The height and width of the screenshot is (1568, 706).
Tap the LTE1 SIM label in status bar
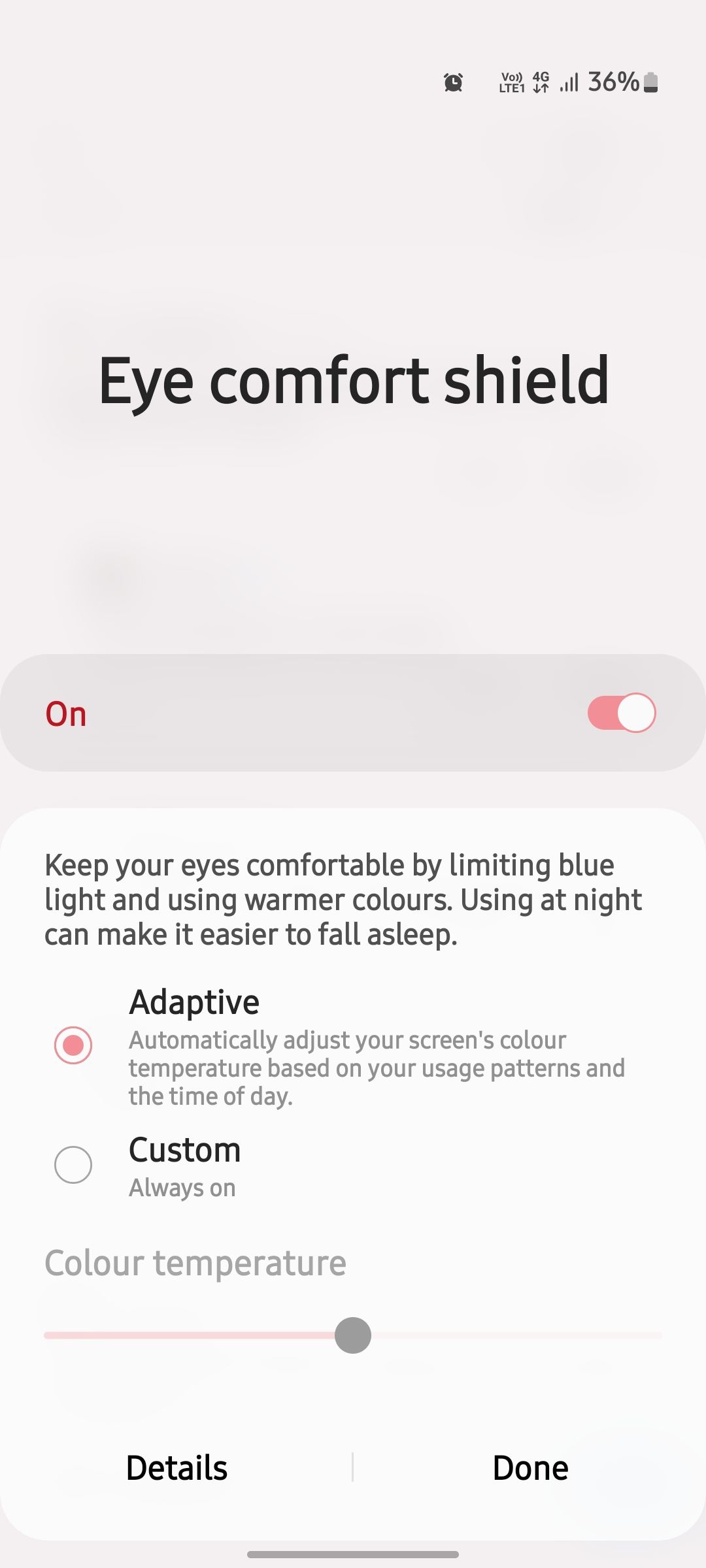click(511, 89)
